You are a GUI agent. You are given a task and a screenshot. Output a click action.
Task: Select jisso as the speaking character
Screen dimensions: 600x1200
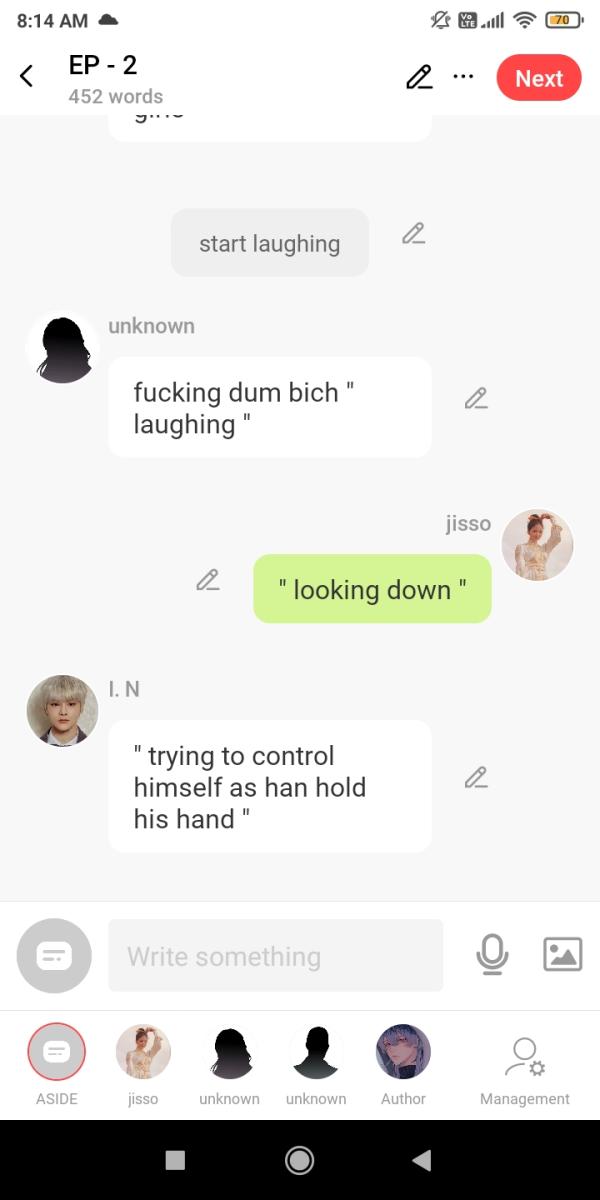click(x=143, y=1065)
